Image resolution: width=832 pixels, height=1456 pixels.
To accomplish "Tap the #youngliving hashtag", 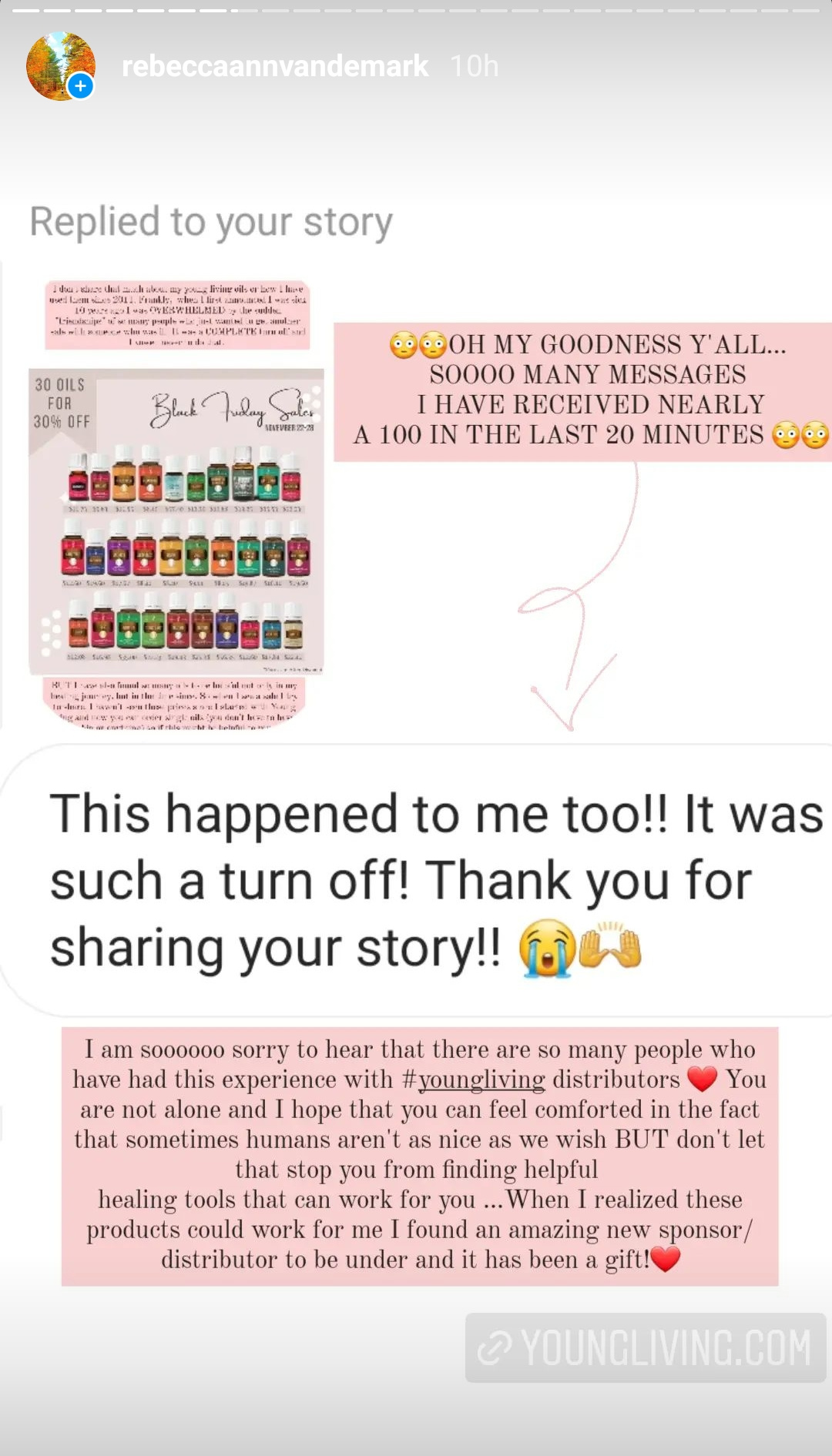I will [474, 1079].
